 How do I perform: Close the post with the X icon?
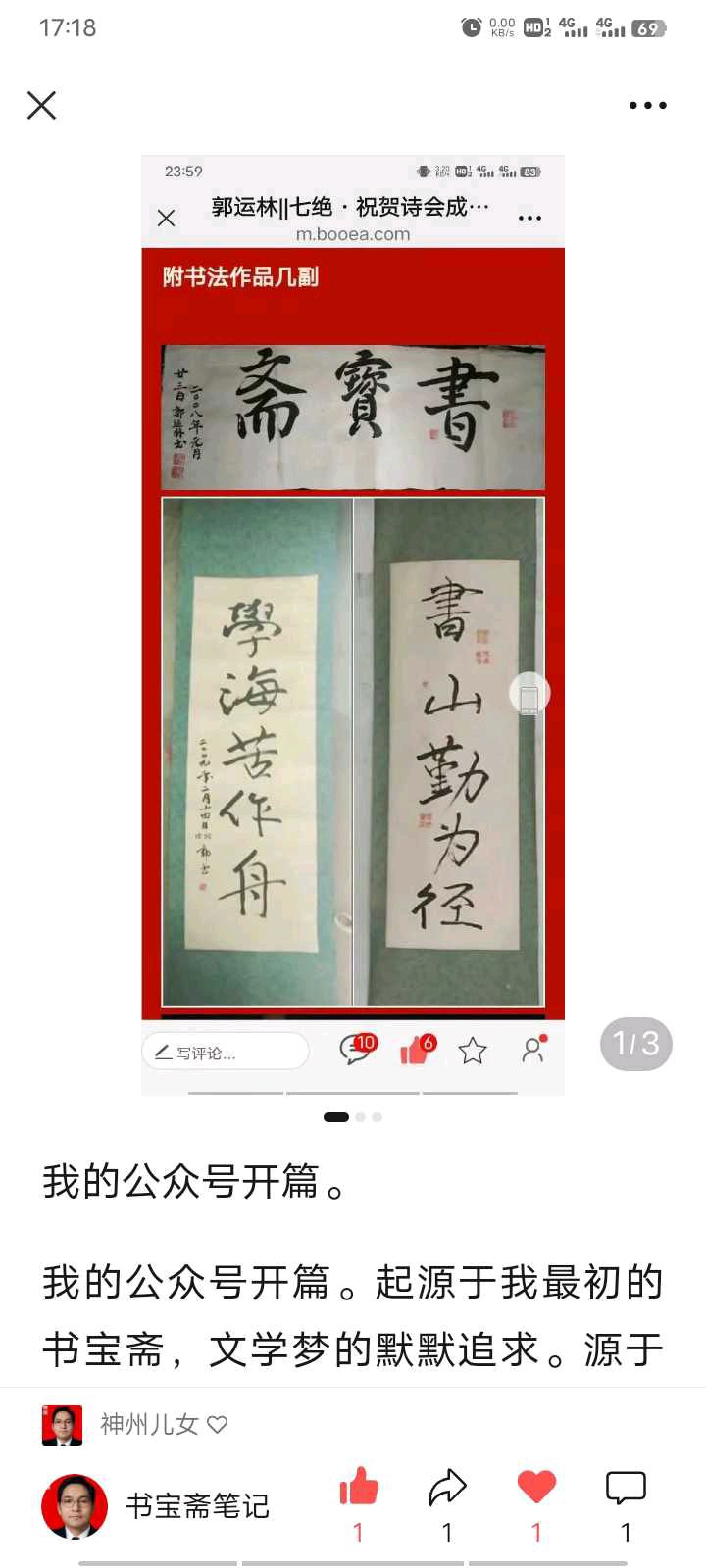coord(41,105)
